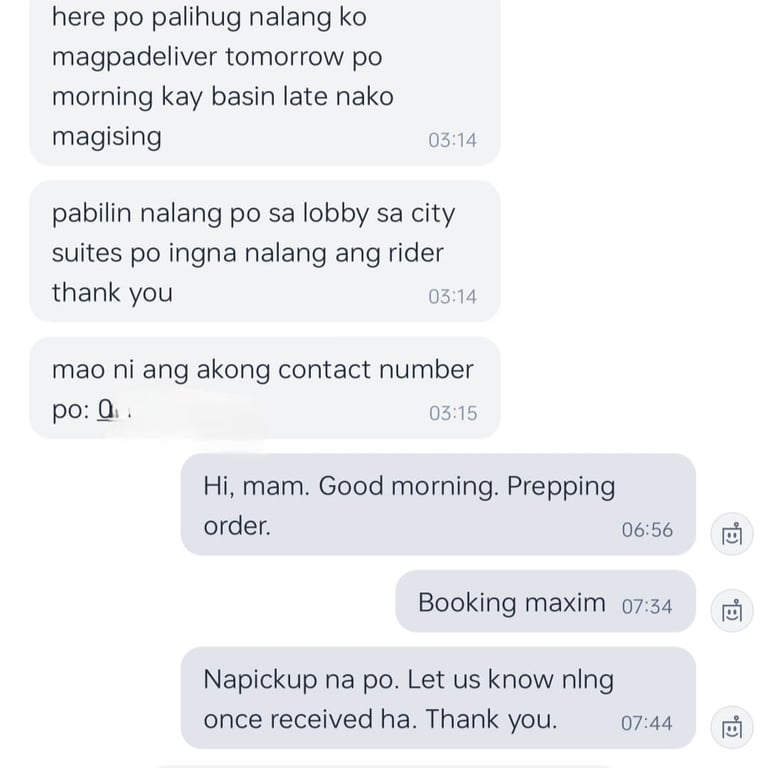768x768 pixels.
Task: Tap bot icon beside 'Prepping order' message
Action: tap(732, 533)
